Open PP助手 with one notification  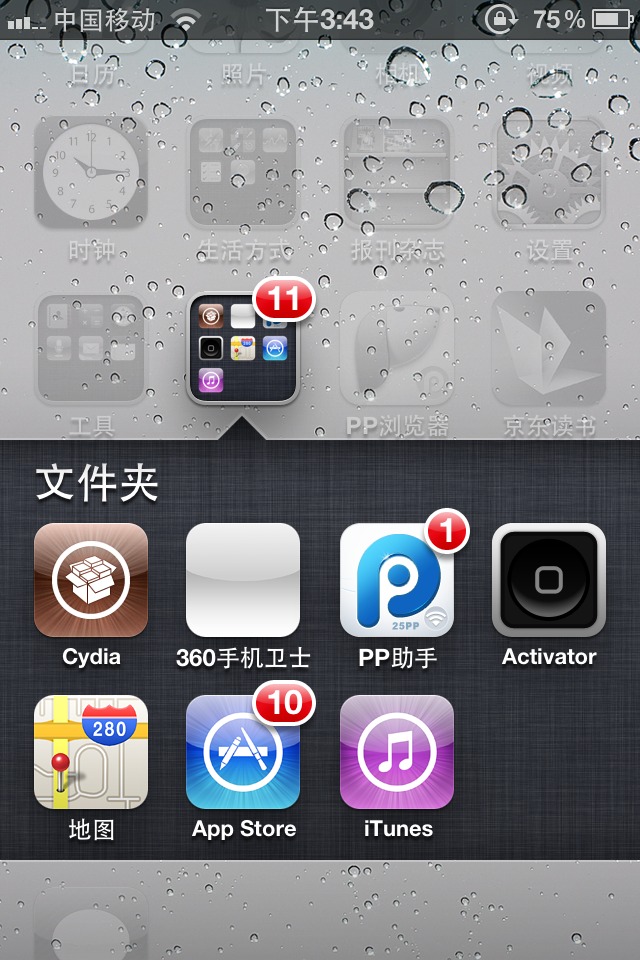(x=397, y=580)
